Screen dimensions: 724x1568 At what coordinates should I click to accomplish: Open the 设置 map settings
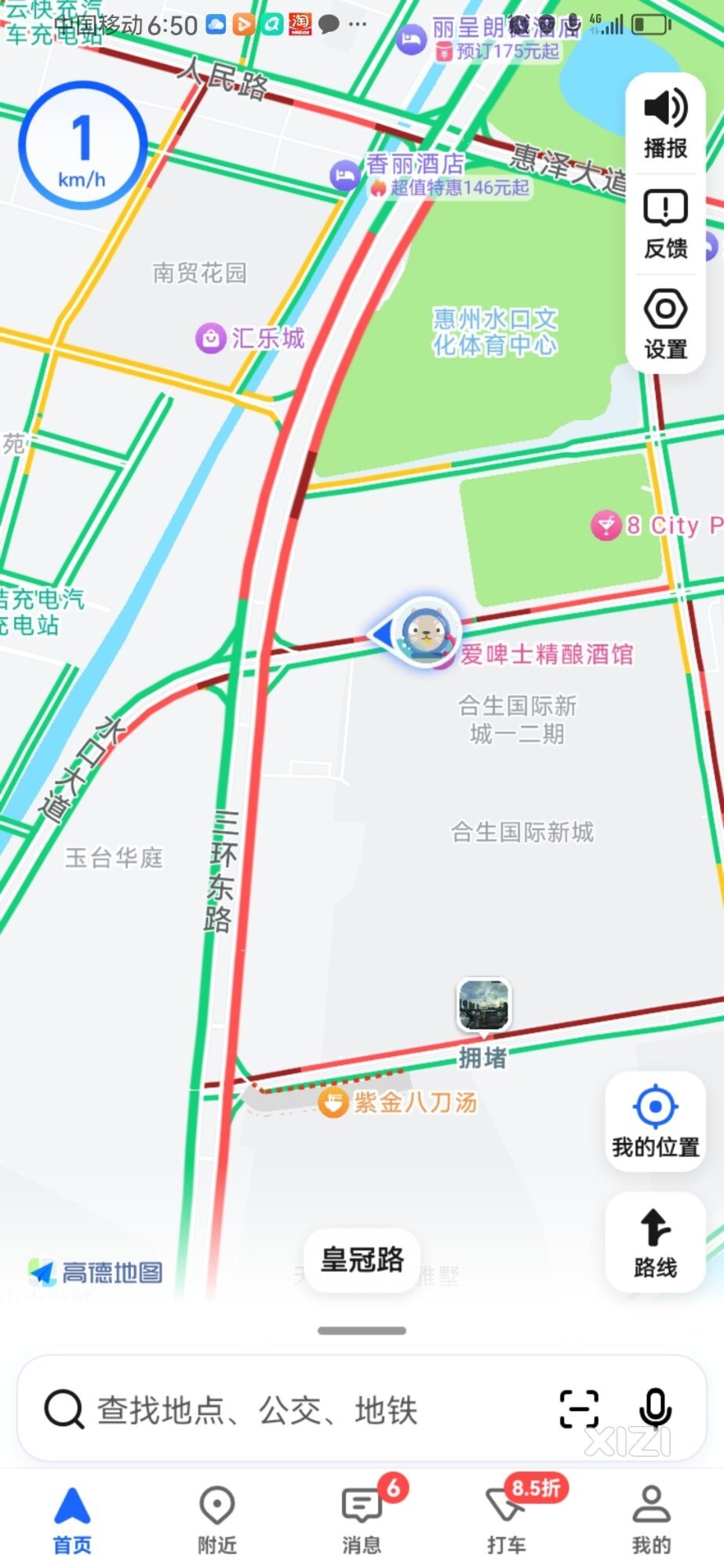[x=665, y=325]
